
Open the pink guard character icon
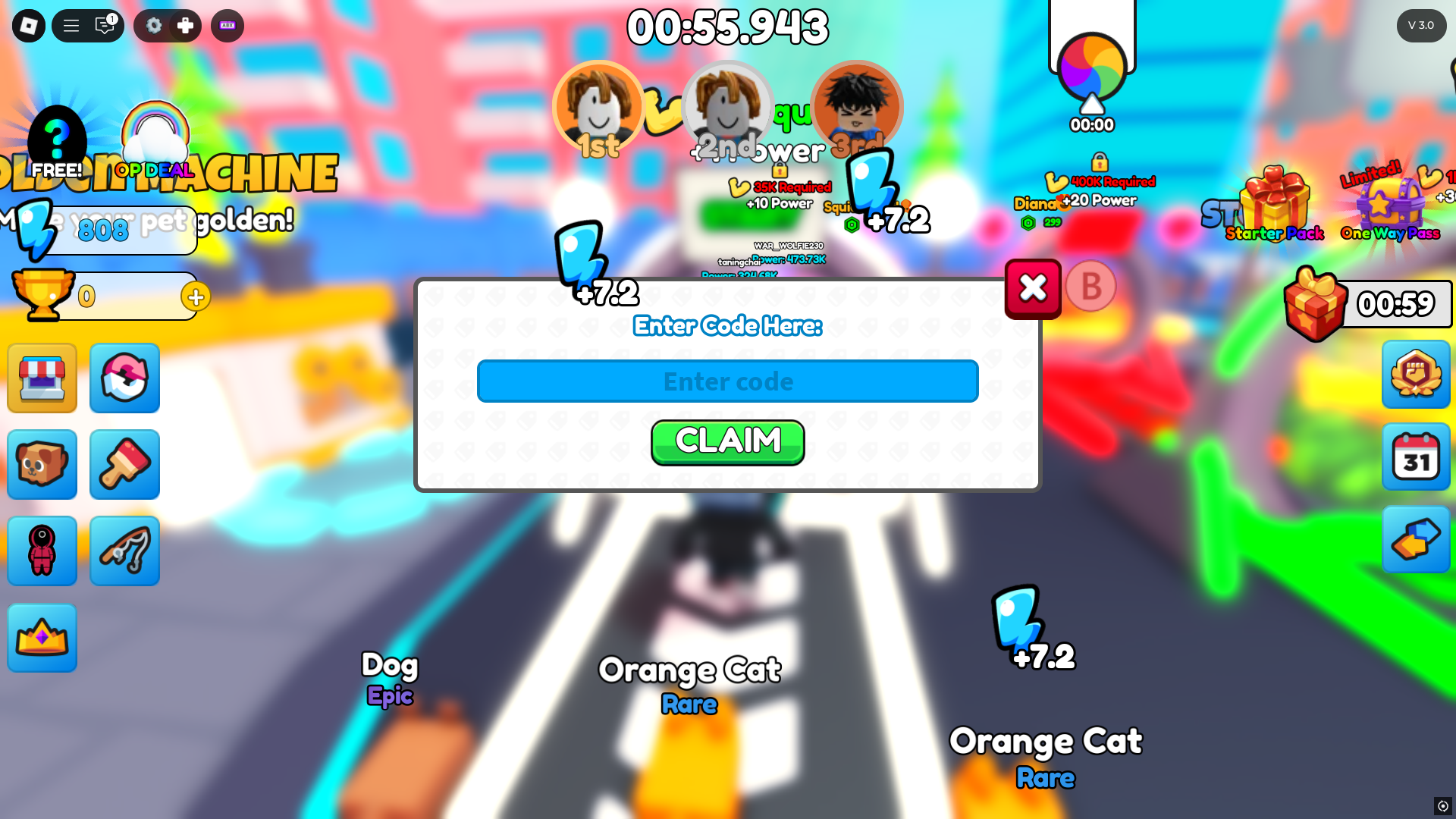(42, 551)
